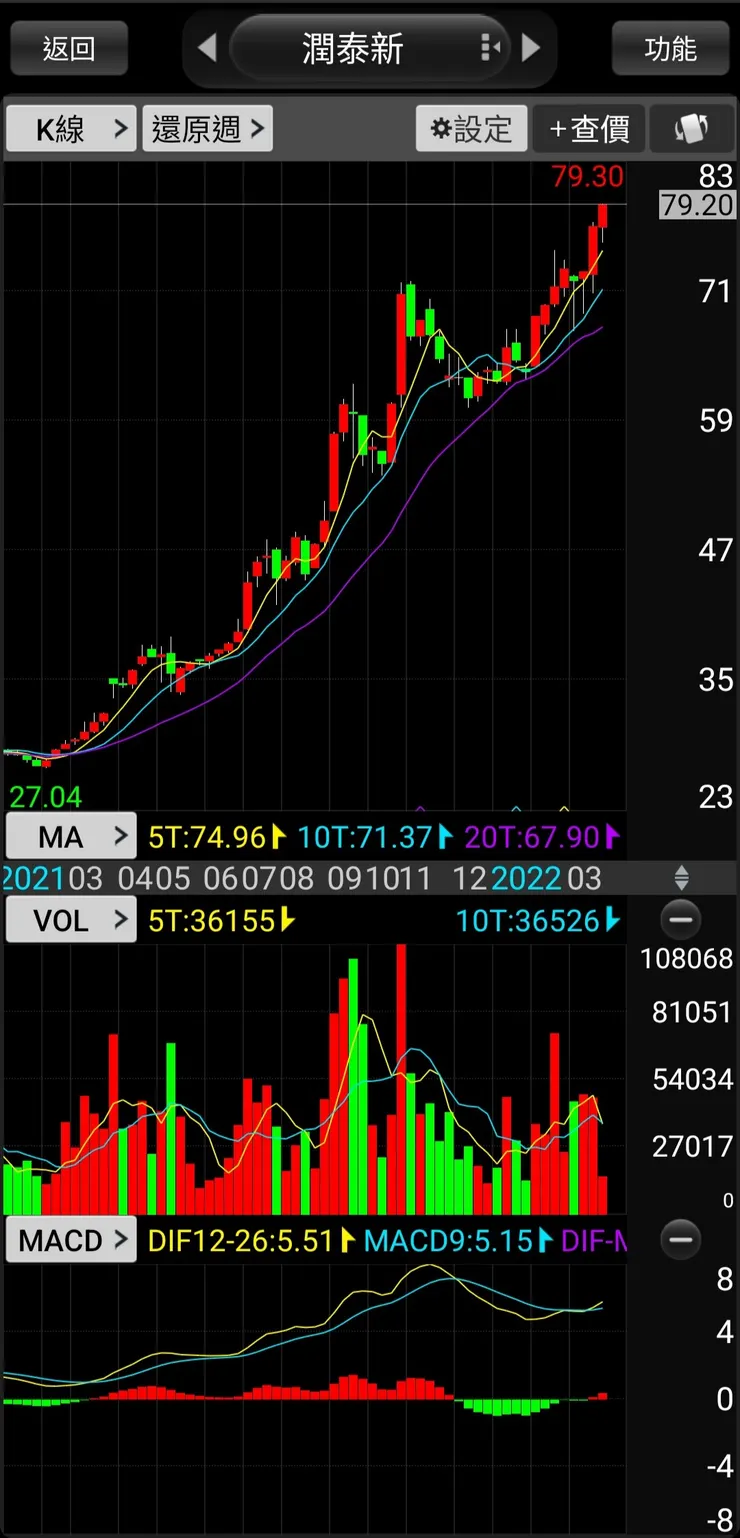Open the K線 chart type selector
The height and width of the screenshot is (1538, 740).
(x=71, y=129)
